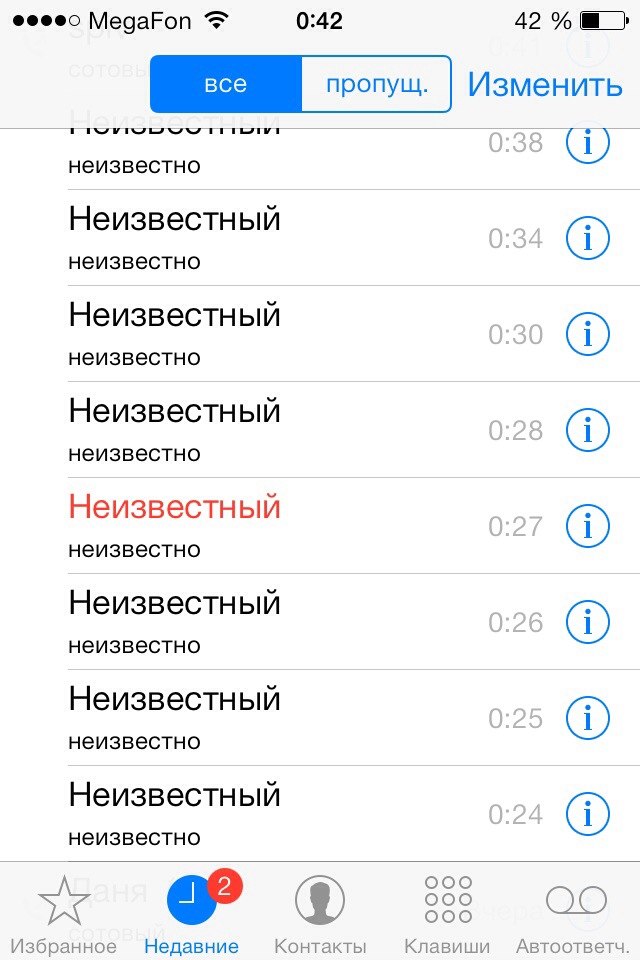Image resolution: width=640 pixels, height=960 pixels.
Task: Tap «Изменить» to edit the call list
Action: click(x=545, y=84)
